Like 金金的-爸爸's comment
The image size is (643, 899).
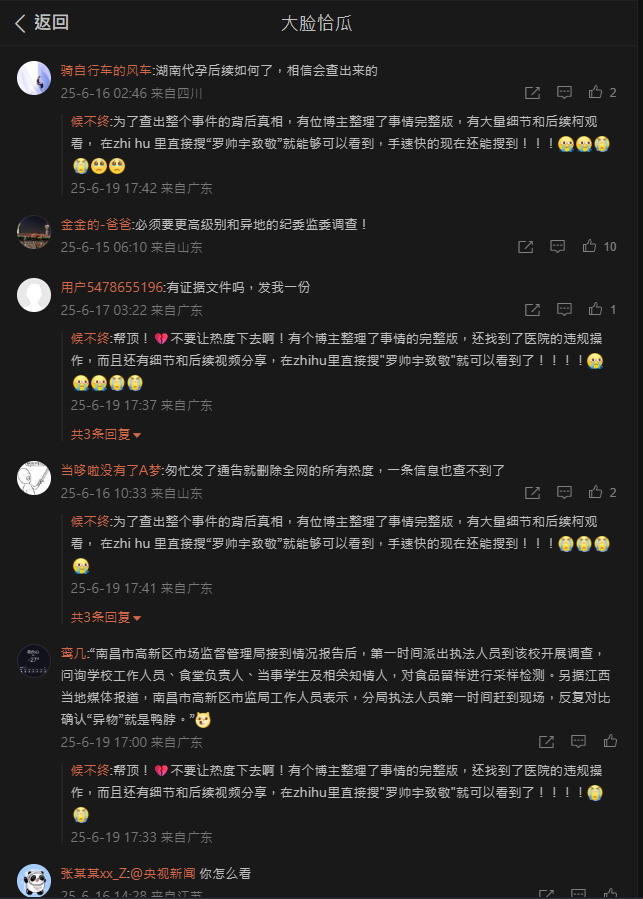click(x=590, y=246)
